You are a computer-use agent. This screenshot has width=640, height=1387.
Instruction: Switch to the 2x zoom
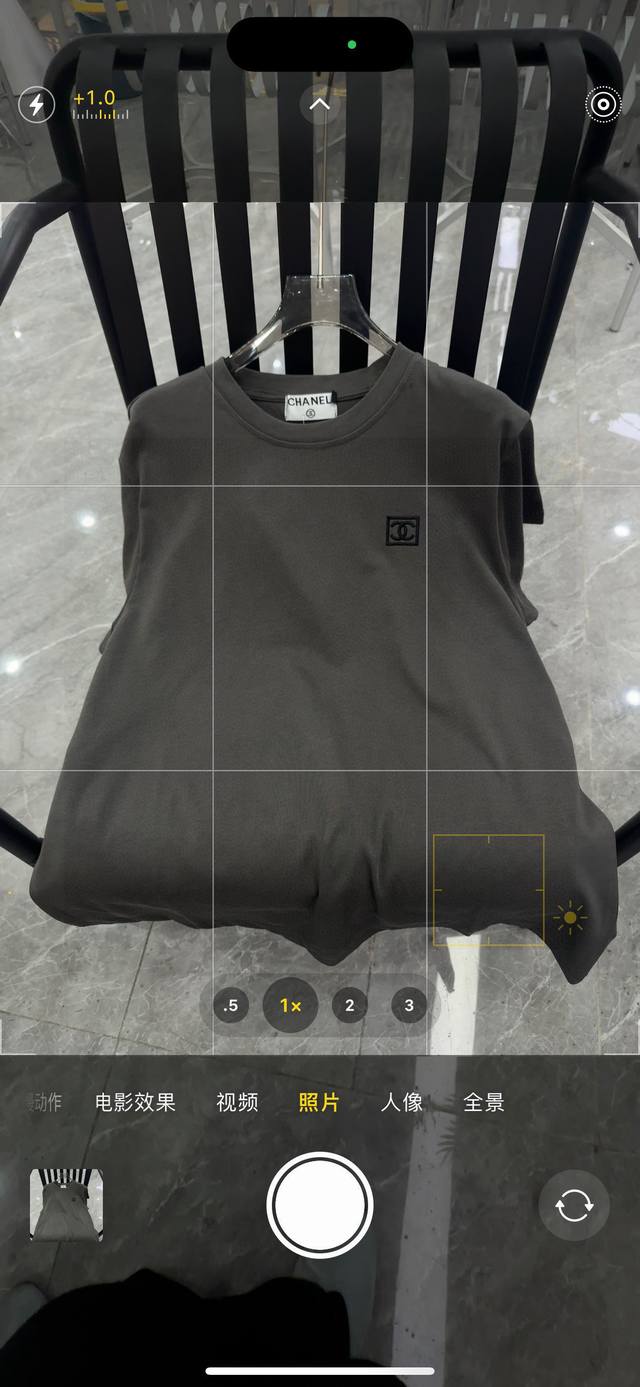coord(349,1005)
